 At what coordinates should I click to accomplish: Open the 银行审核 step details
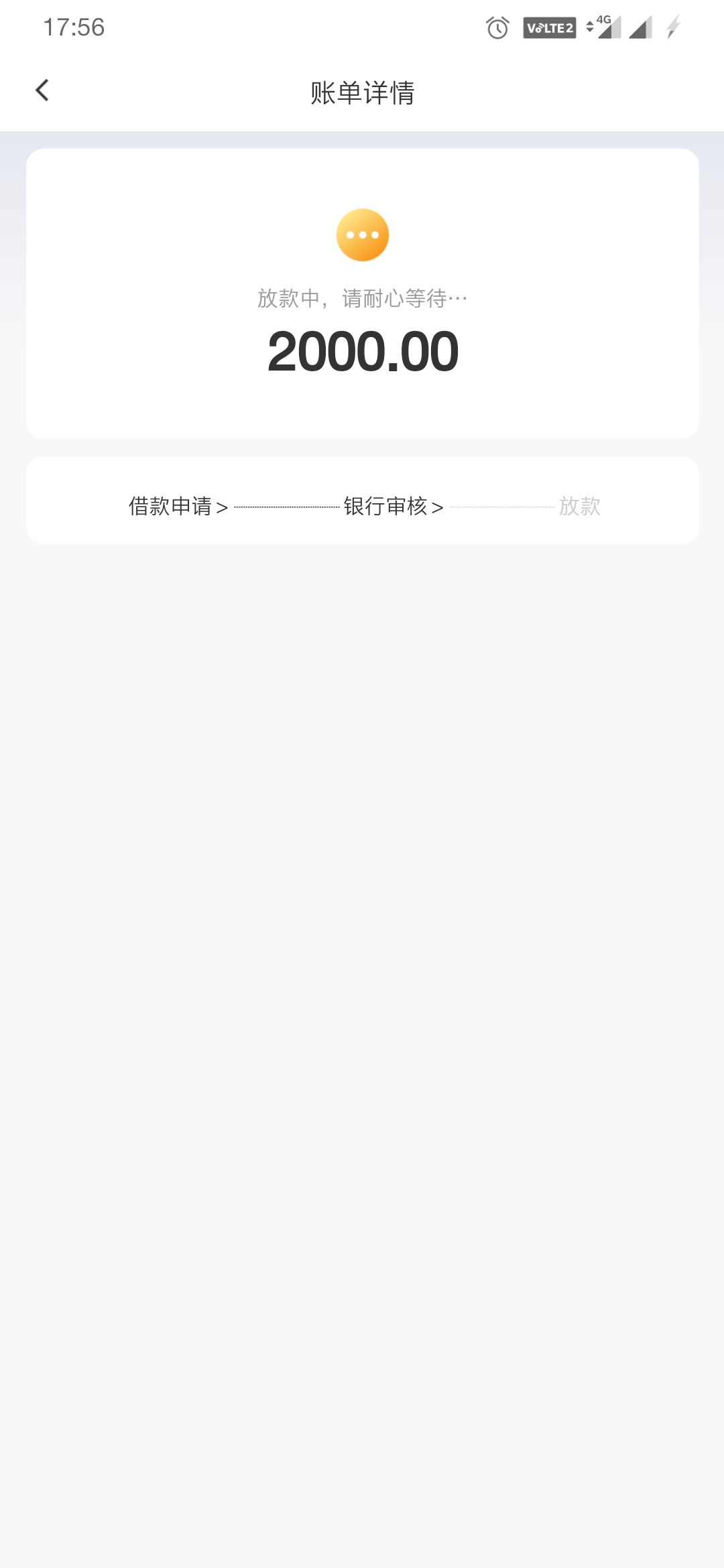tap(394, 507)
